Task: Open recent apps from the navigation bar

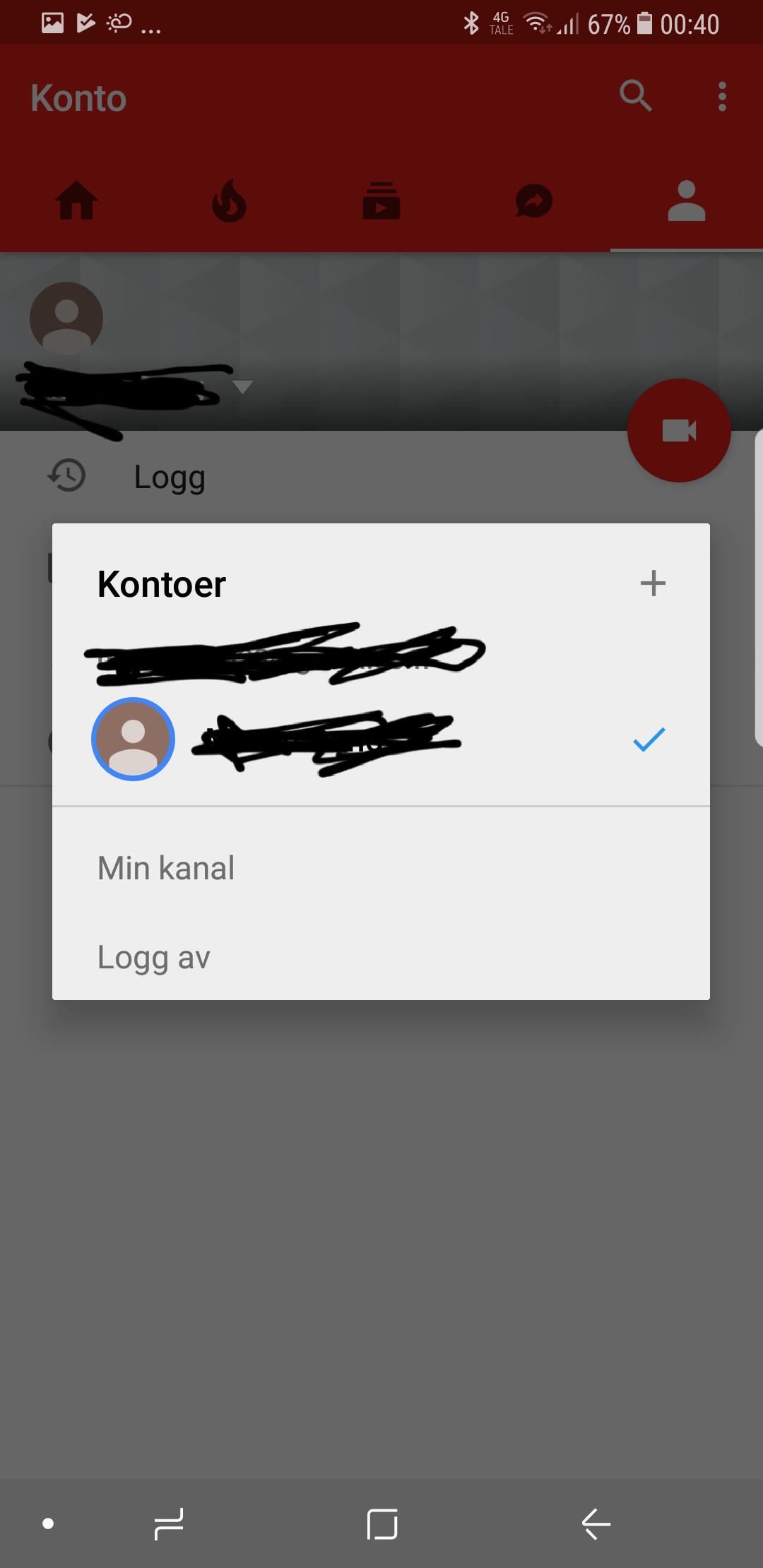Action: coord(169,1524)
